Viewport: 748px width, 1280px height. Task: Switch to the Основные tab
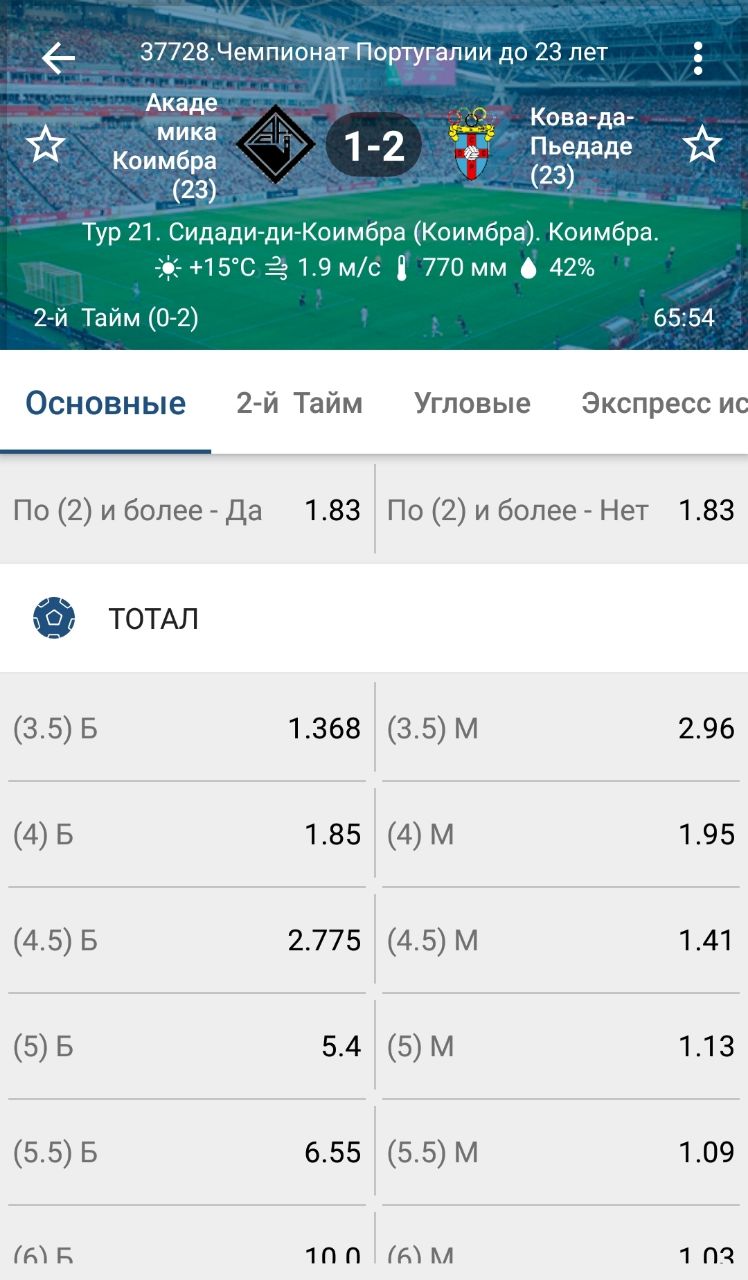(106, 403)
